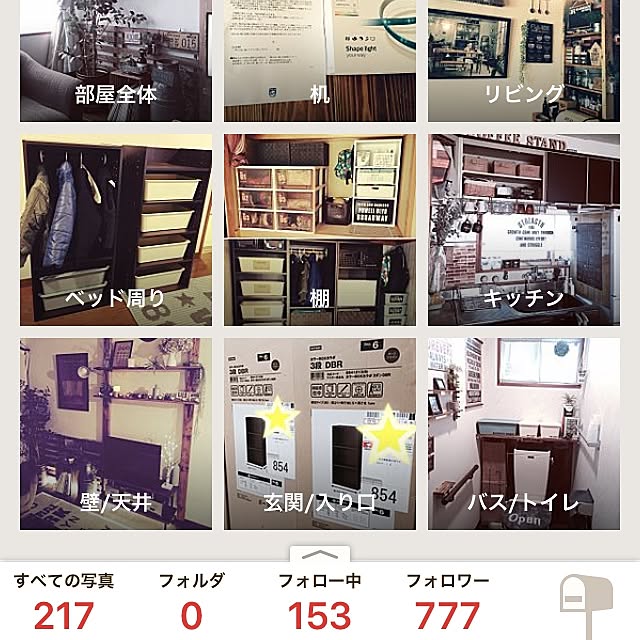View the リビング category photos
Image resolution: width=640 pixels, height=640 pixels.
523,60
